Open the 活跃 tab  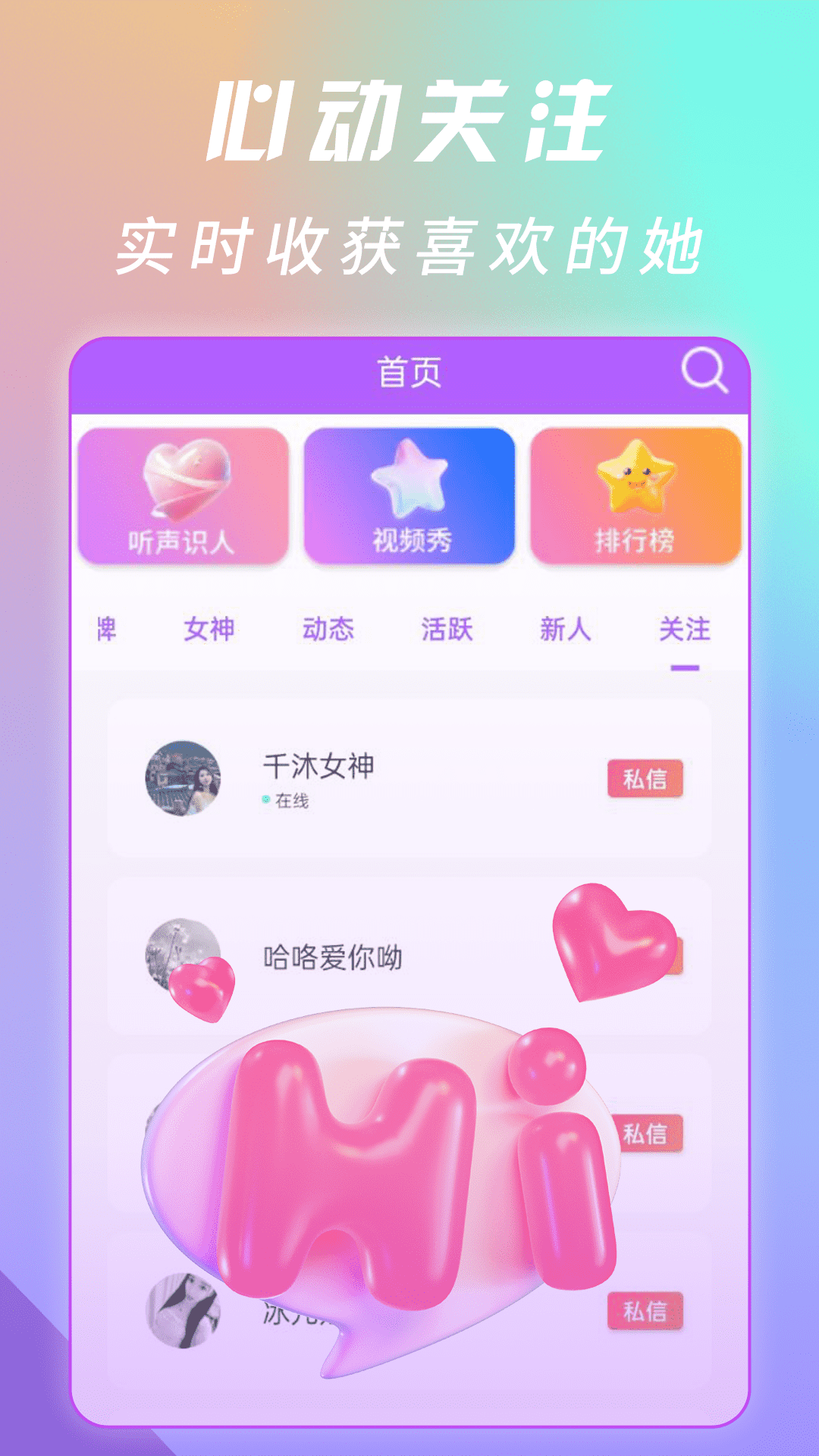[x=449, y=629]
